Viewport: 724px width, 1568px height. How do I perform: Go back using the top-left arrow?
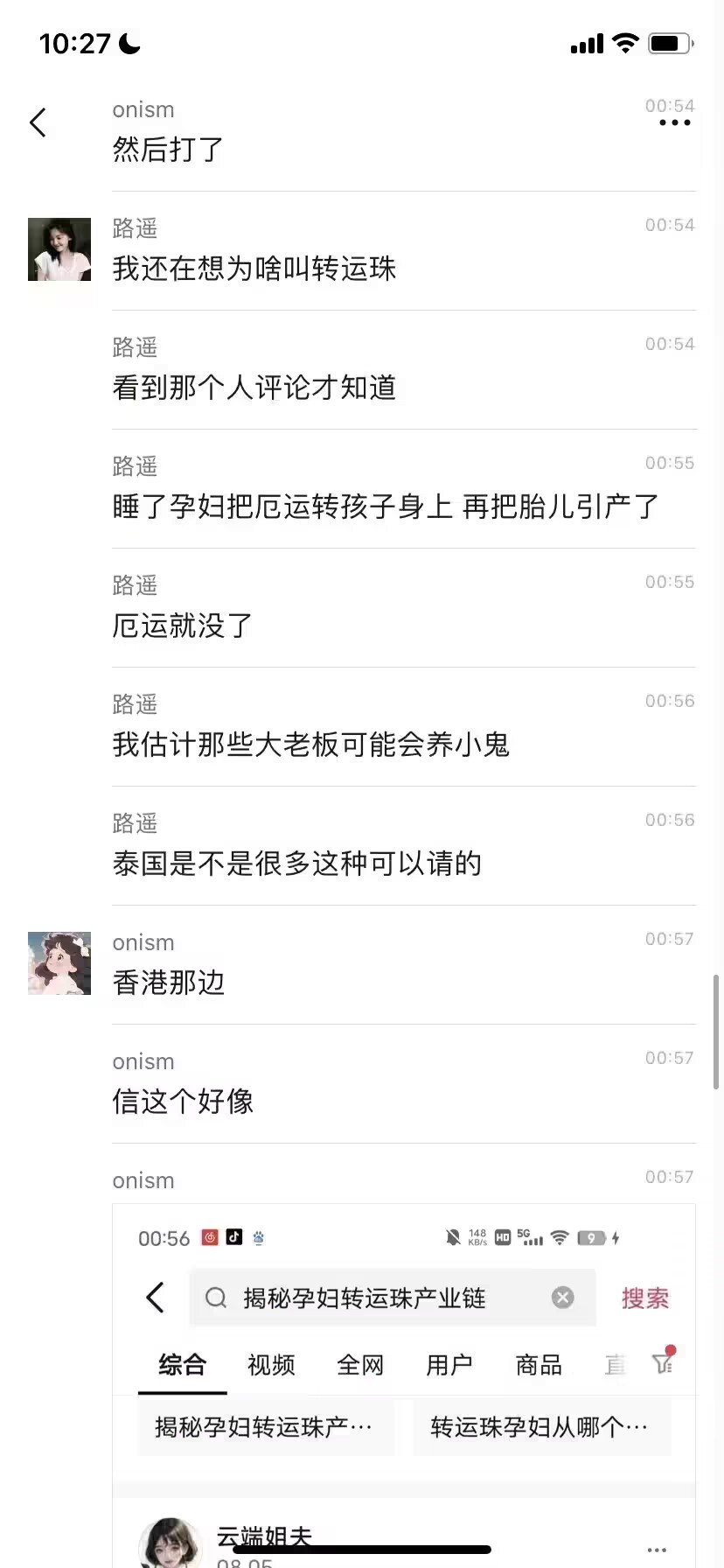(38, 122)
